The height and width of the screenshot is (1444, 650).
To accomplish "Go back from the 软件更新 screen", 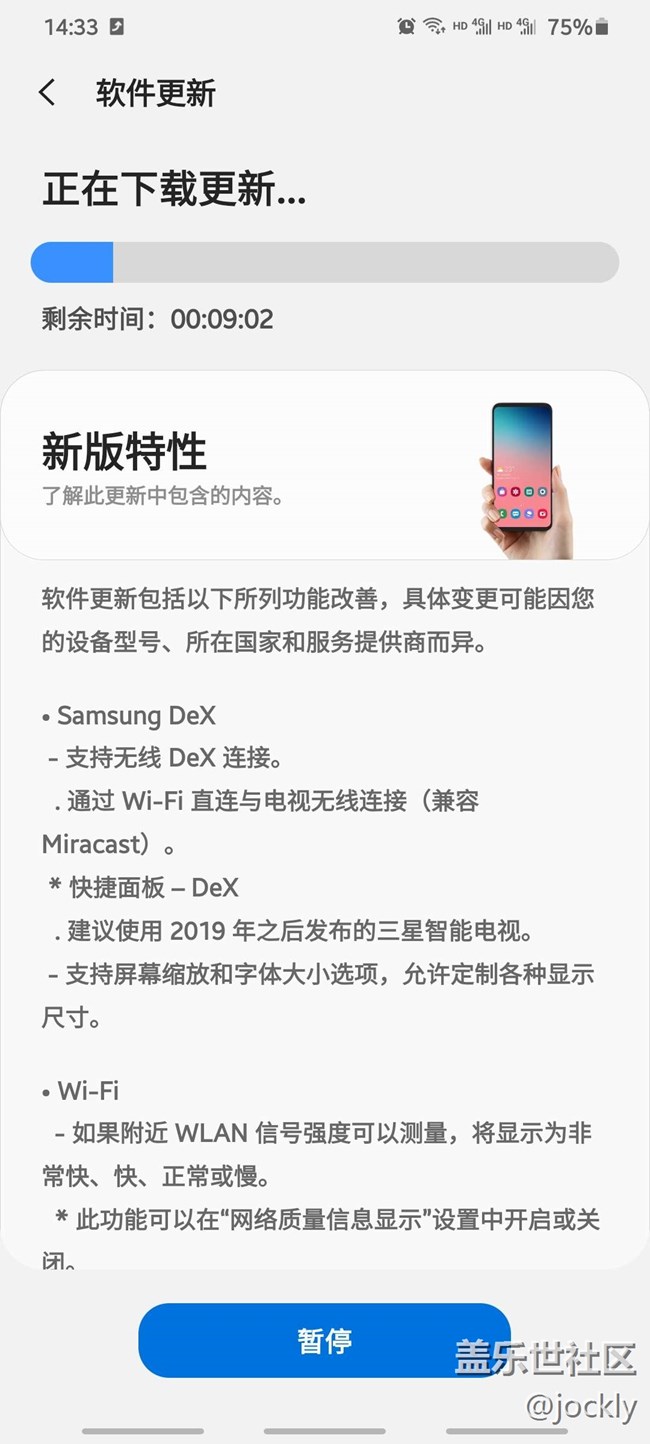I will click(47, 93).
